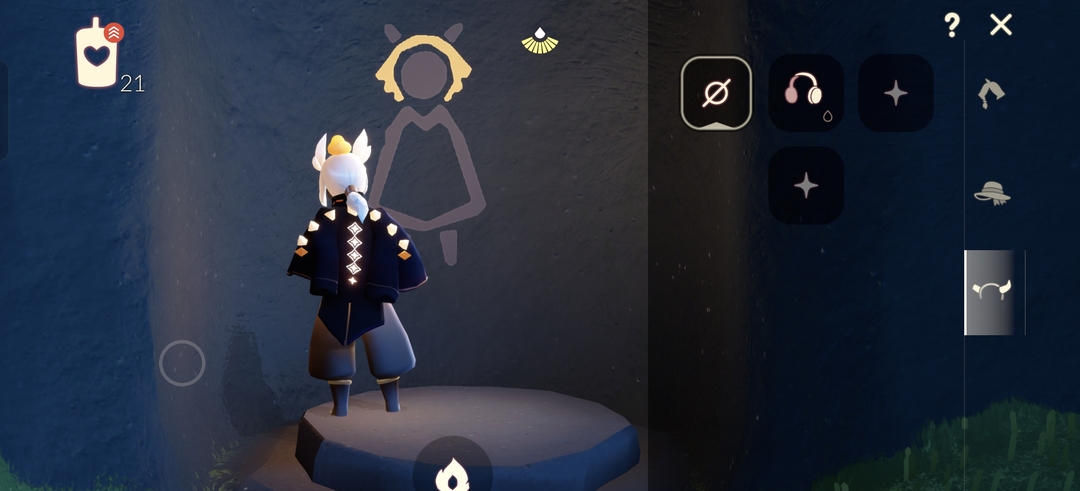Select the horns head accessory tab
The width and height of the screenshot is (1080, 491).
click(x=992, y=291)
